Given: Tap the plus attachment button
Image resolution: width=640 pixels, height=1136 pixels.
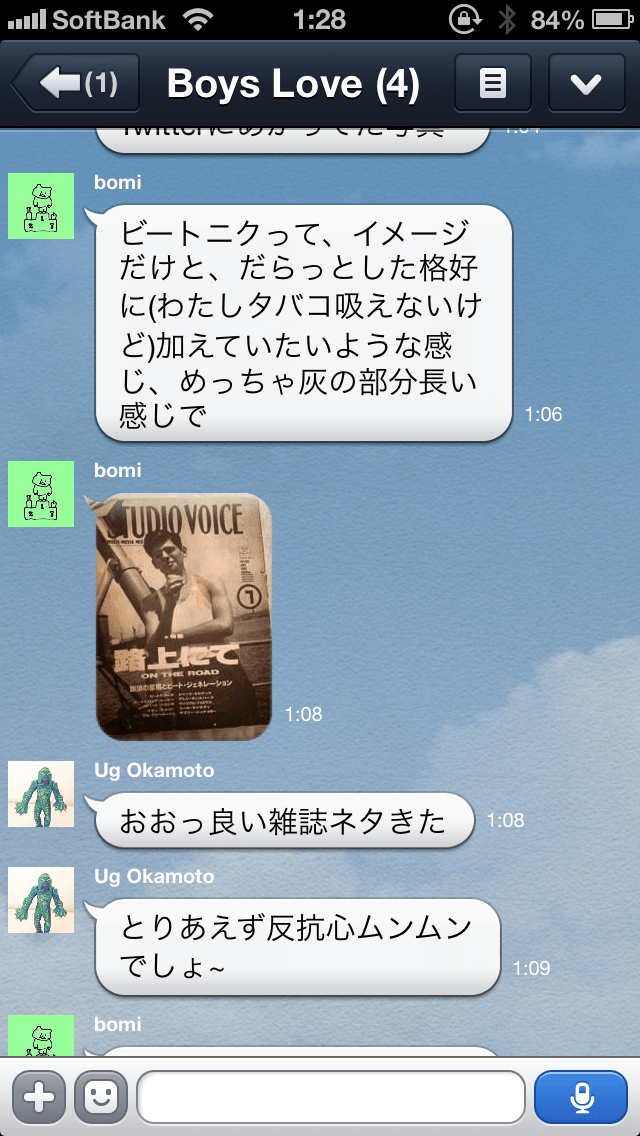Looking at the screenshot, I should (39, 1098).
